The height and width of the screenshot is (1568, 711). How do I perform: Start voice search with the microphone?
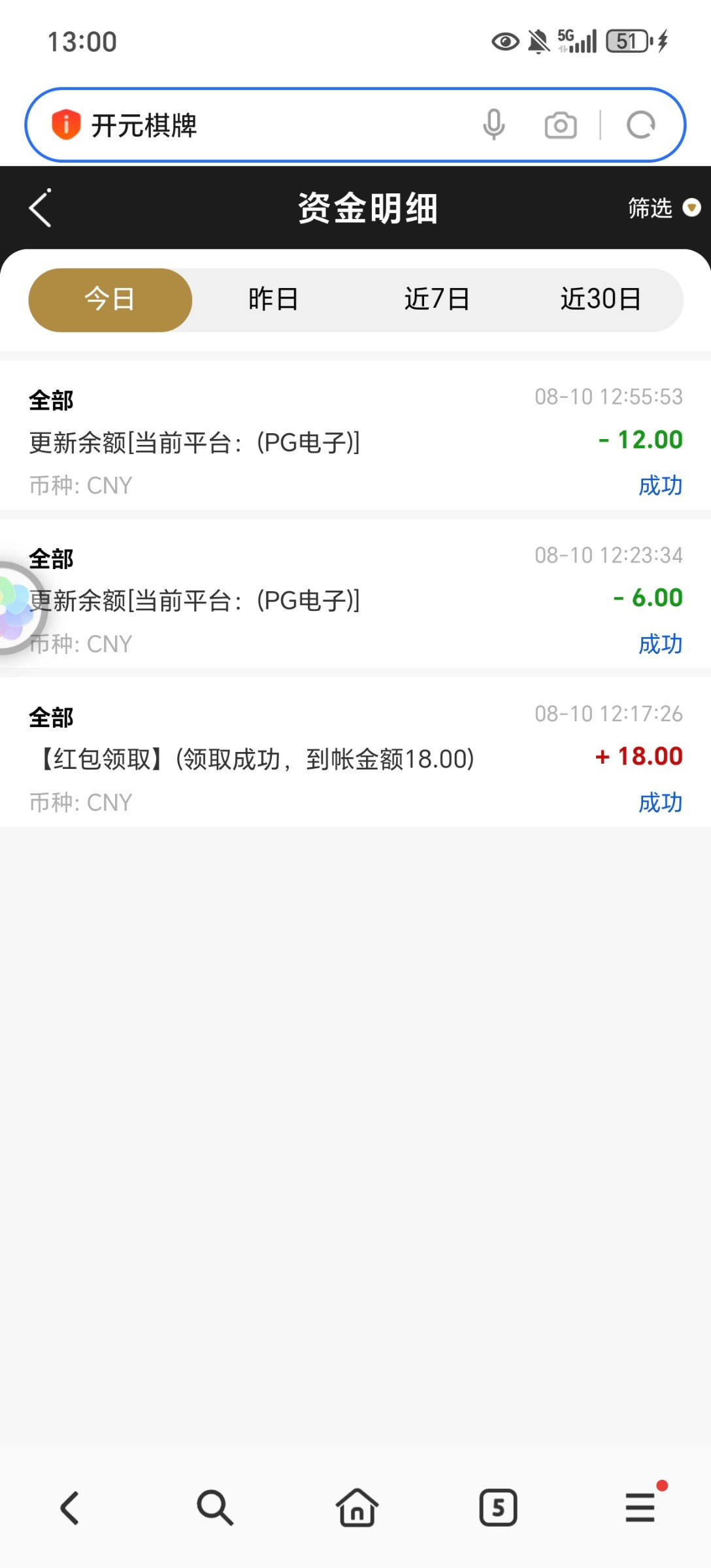pyautogui.click(x=494, y=125)
